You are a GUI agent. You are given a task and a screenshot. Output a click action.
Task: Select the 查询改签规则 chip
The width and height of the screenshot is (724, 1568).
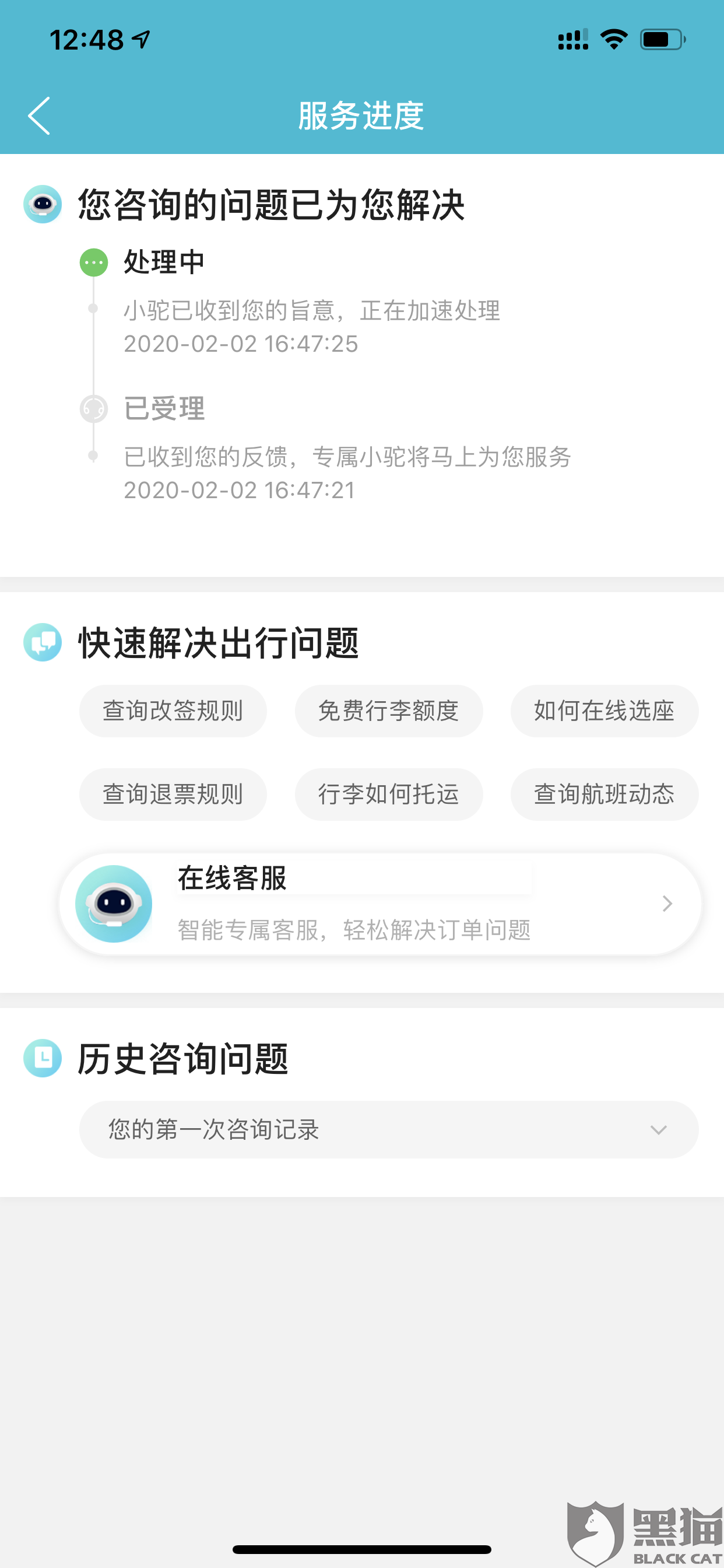click(173, 711)
